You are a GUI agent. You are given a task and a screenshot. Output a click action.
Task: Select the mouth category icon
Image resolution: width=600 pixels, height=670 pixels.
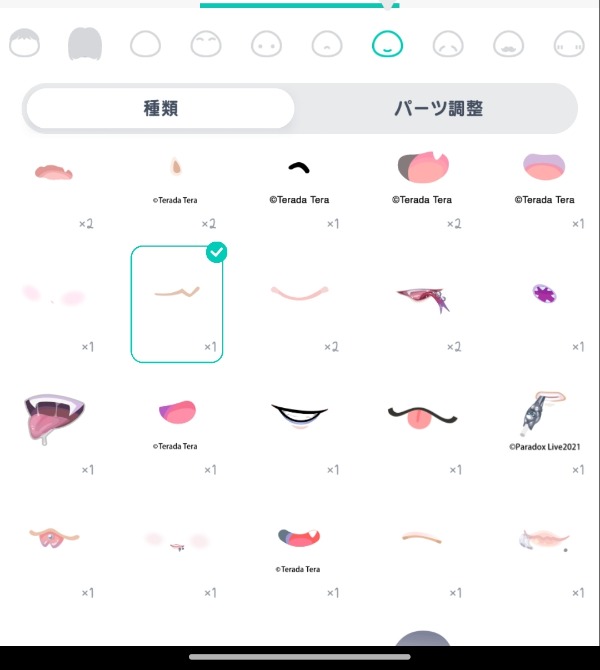387,44
